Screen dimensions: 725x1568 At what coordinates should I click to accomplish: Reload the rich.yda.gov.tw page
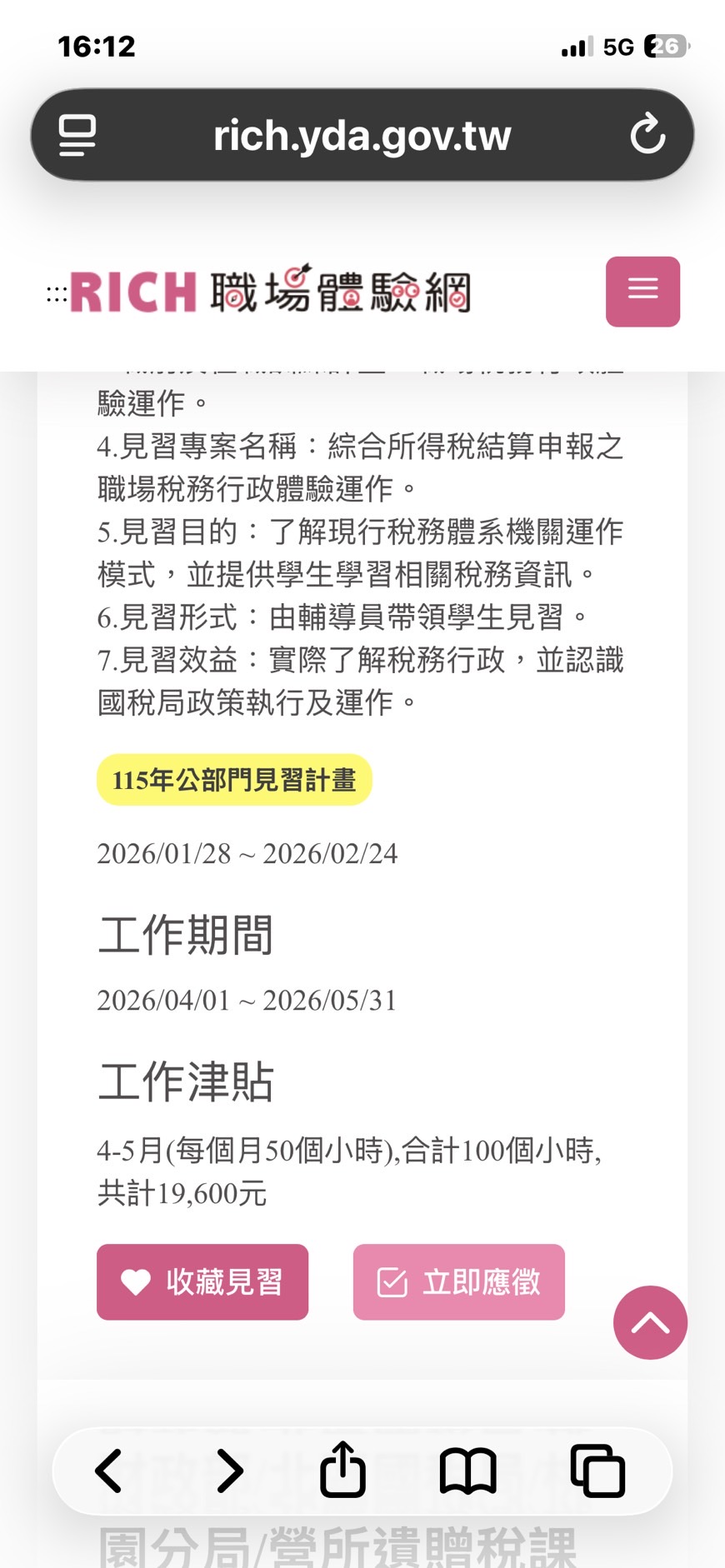click(647, 135)
